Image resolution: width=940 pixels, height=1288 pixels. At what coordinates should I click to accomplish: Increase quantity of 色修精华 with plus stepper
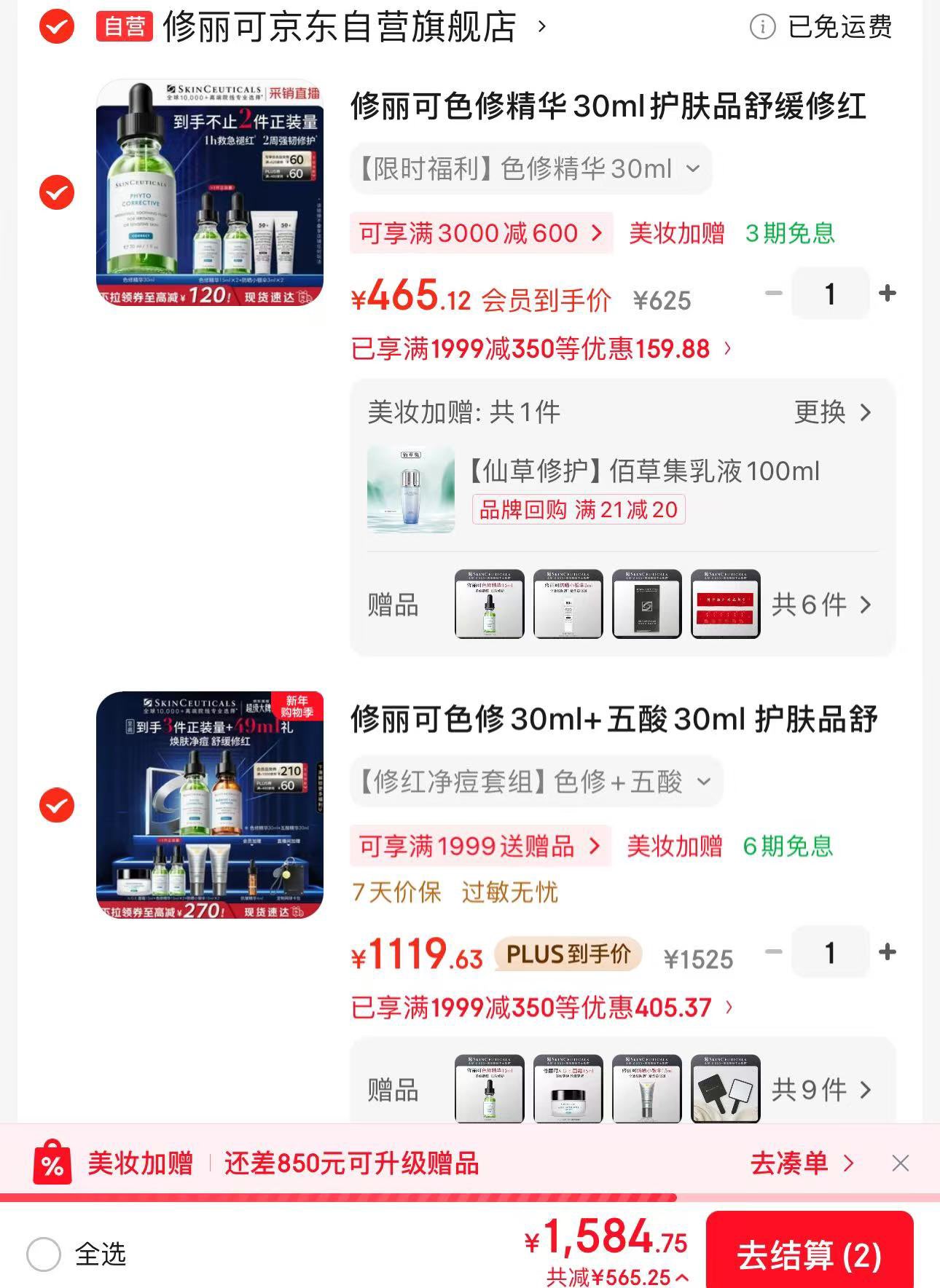[x=886, y=294]
